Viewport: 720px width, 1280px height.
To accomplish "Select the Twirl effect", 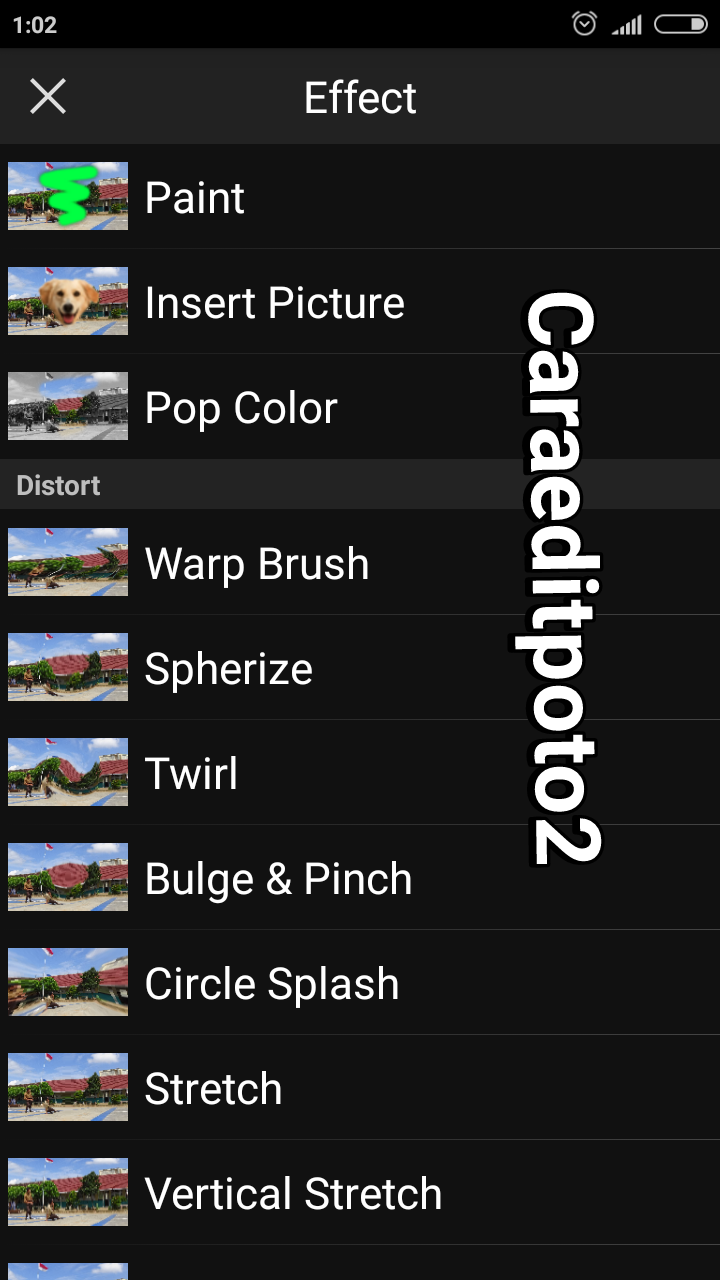I will coord(191,773).
